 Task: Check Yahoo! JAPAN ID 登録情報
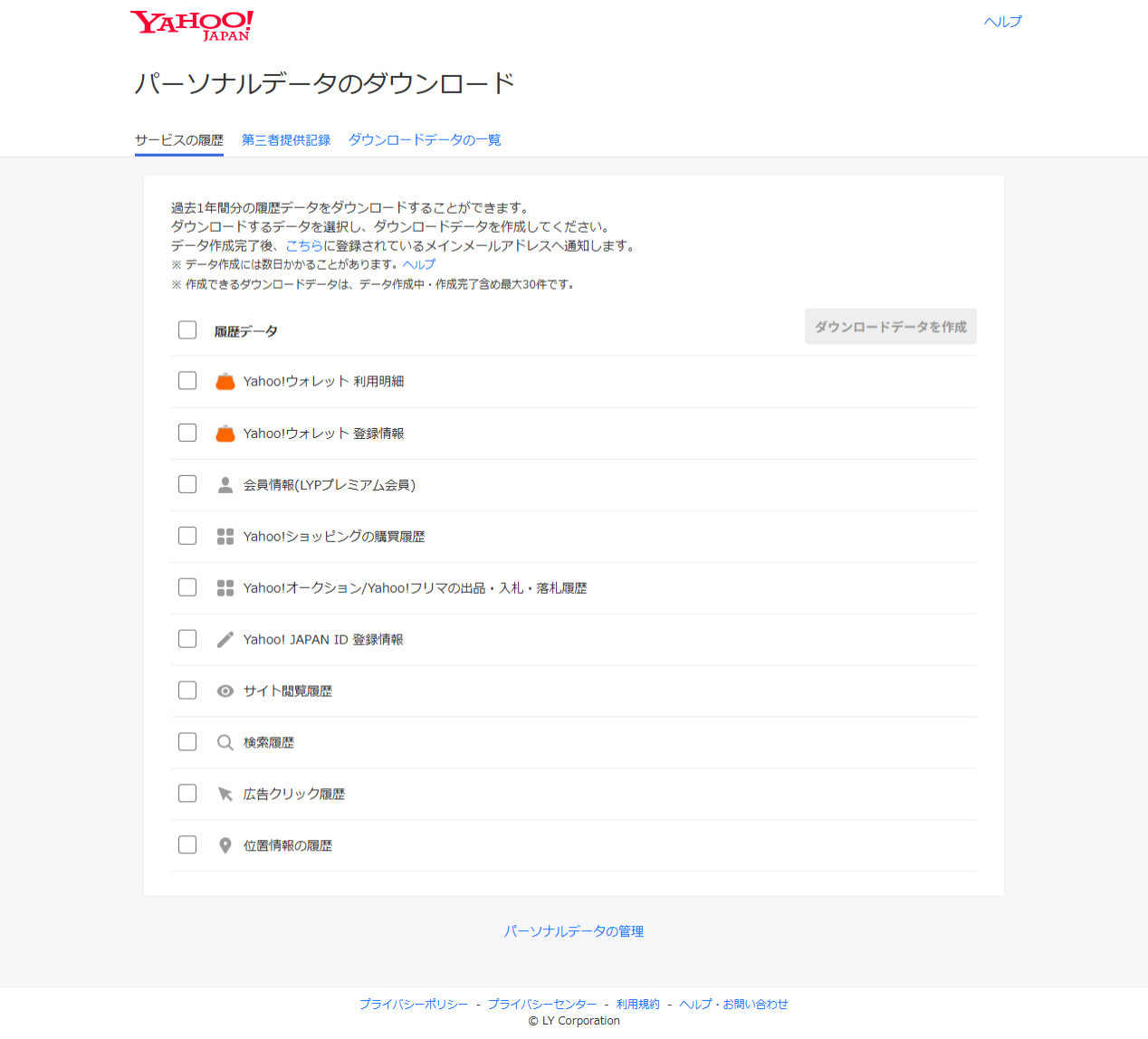coord(187,639)
